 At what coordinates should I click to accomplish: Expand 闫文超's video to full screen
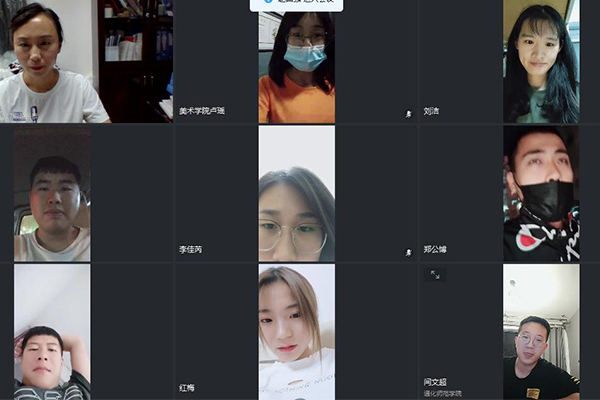[435, 274]
